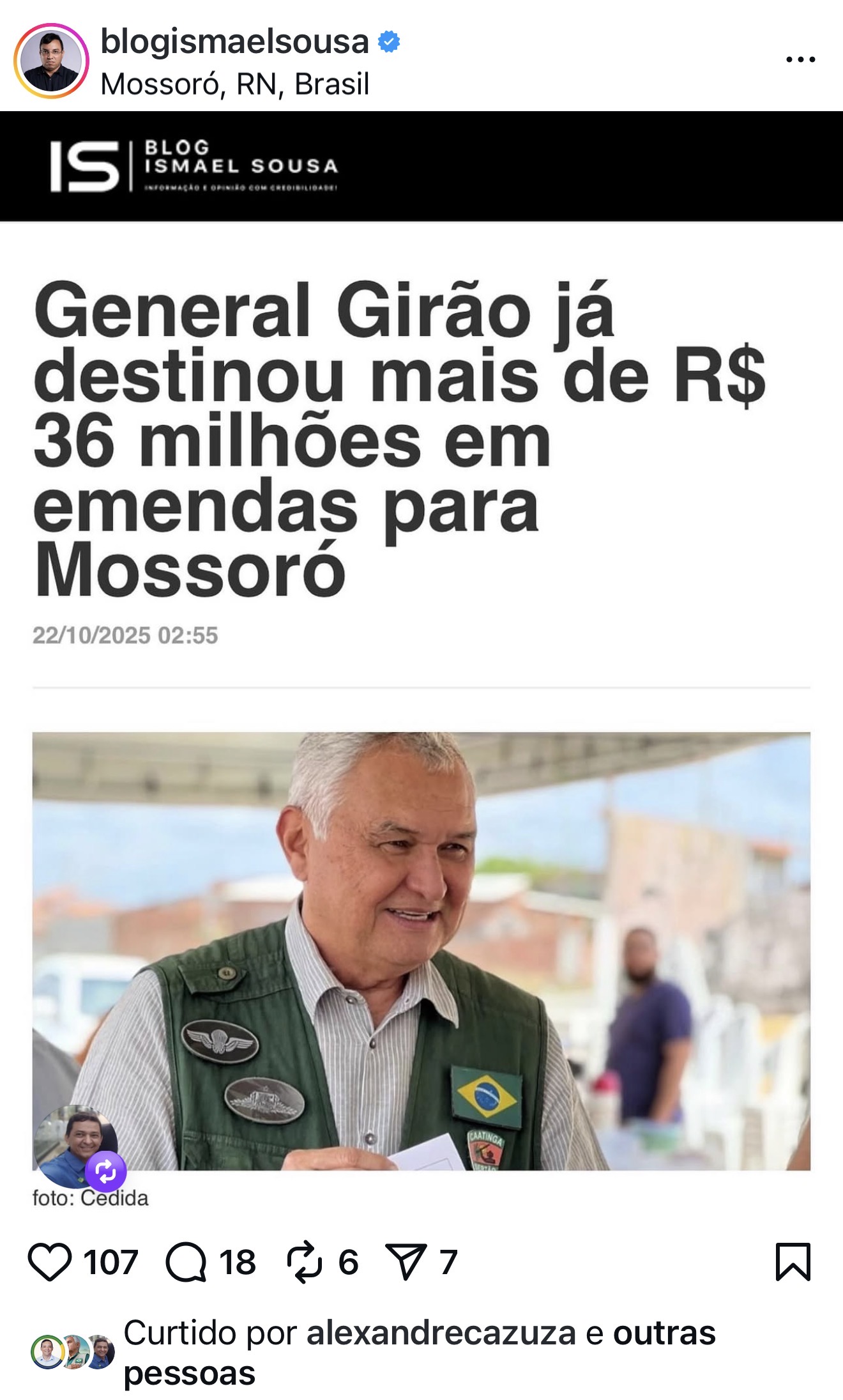The height and width of the screenshot is (1400, 843).
Task: View the 'outras pessoas' who liked the post
Action: 664,1333
